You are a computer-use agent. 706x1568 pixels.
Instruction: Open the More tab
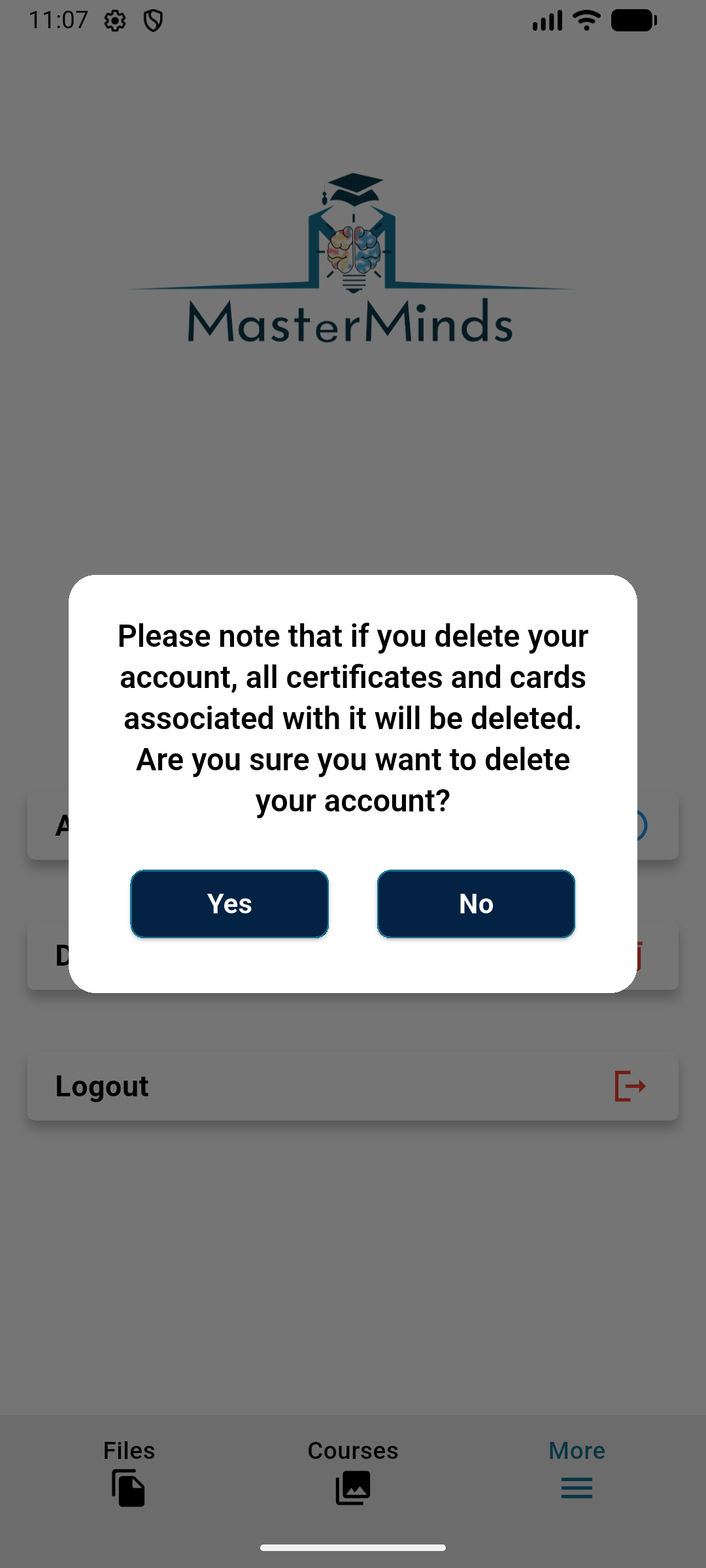(576, 1463)
